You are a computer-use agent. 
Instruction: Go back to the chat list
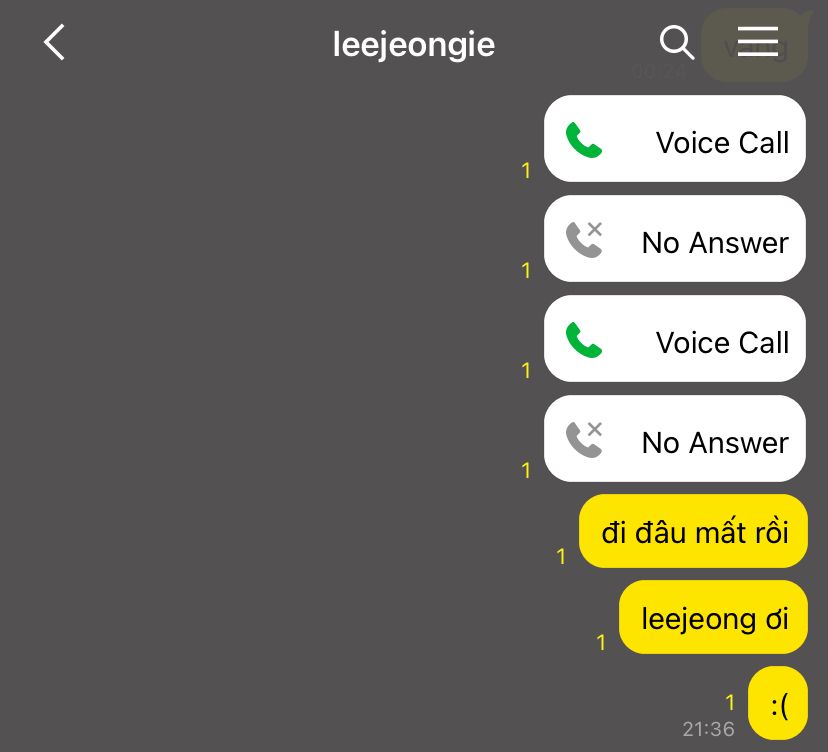tap(54, 43)
